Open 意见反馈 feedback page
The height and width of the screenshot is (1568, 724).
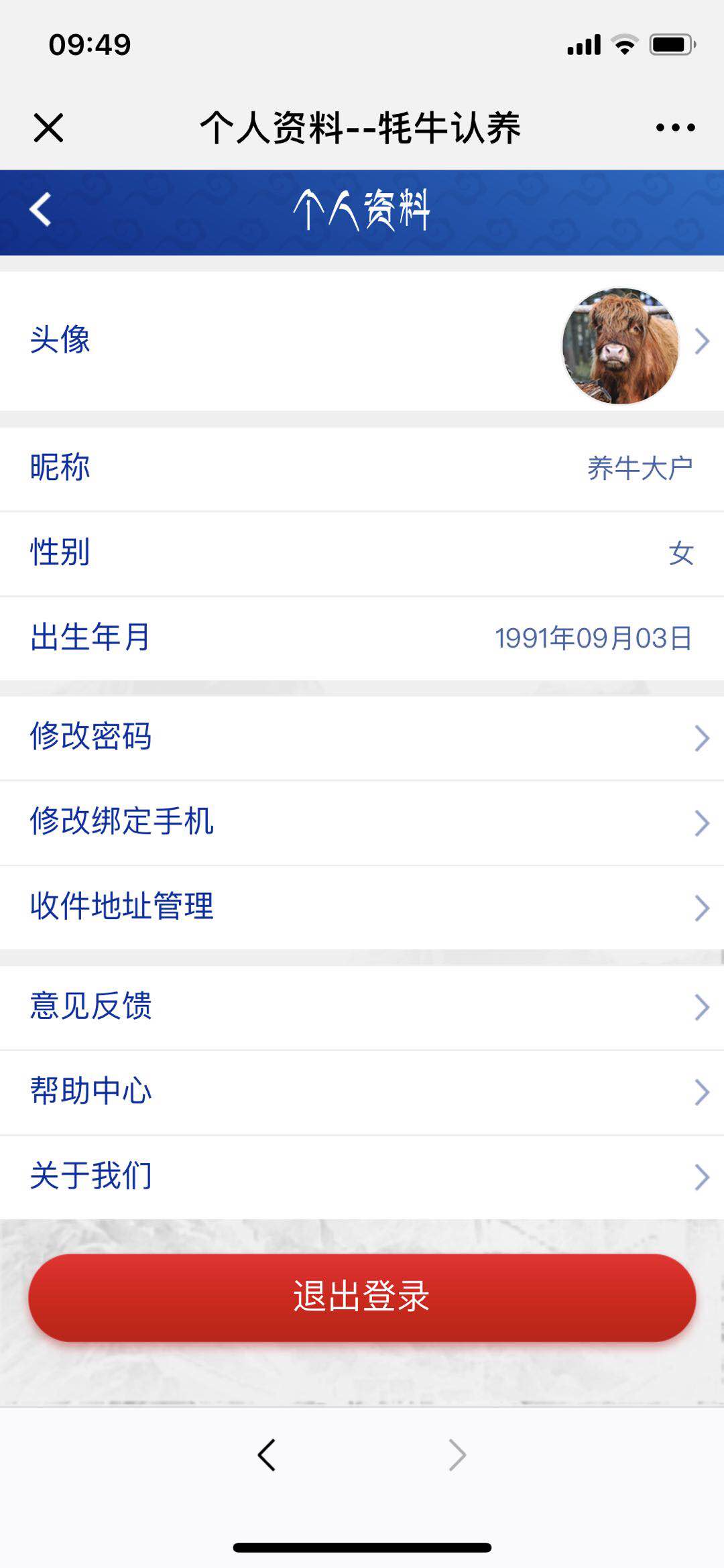click(x=362, y=1006)
